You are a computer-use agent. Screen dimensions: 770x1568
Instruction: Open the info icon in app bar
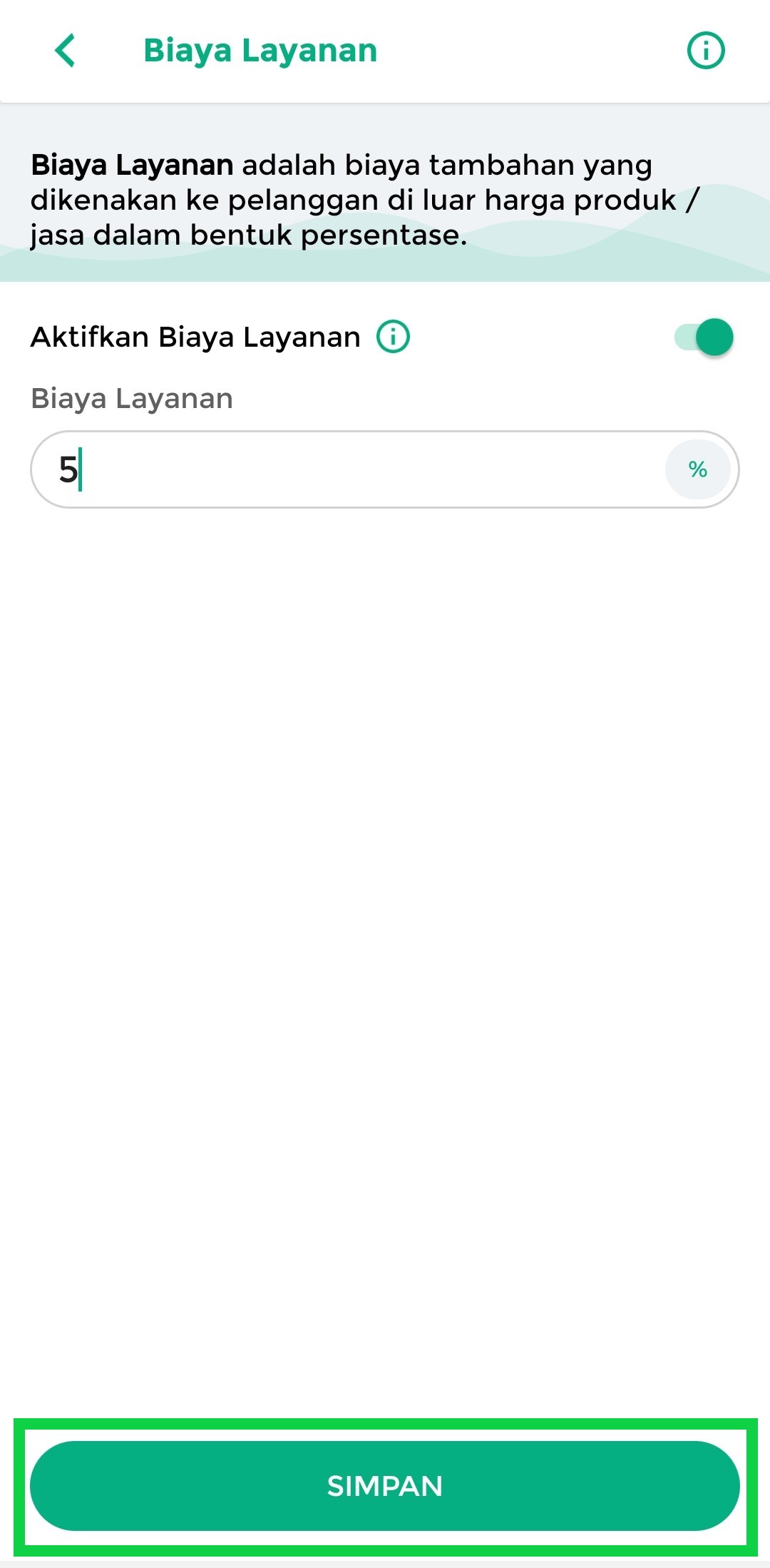pos(705,51)
